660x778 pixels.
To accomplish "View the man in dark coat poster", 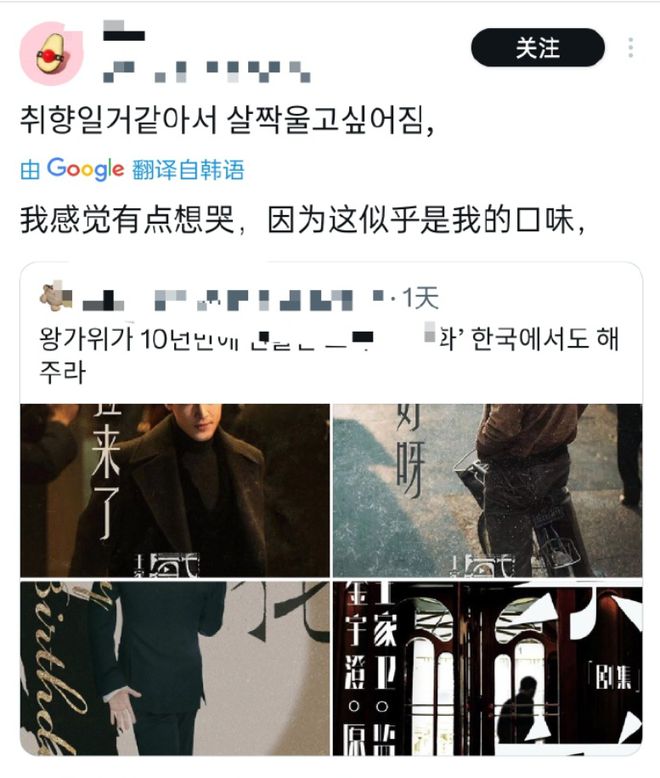I will point(174,490).
